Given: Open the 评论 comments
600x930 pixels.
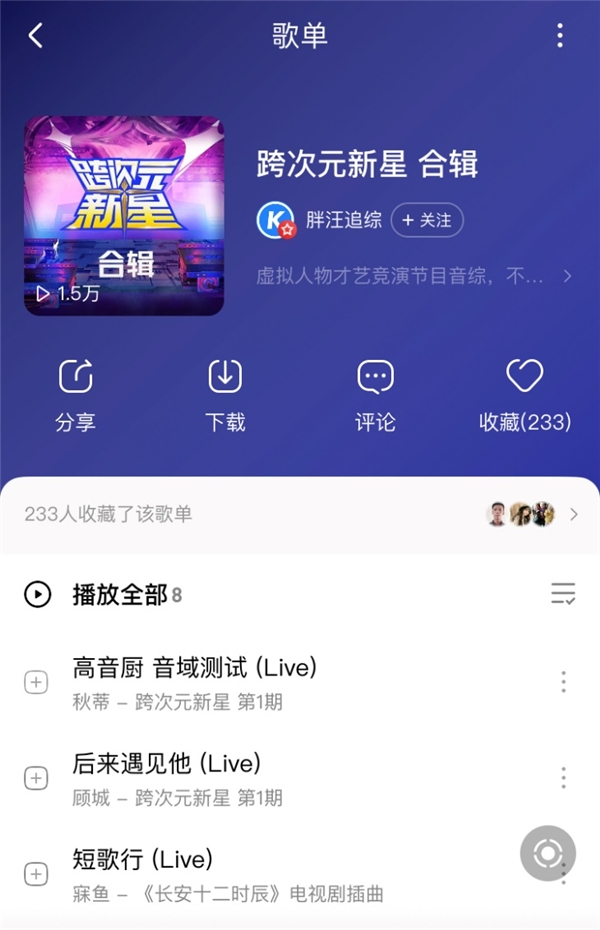Looking at the screenshot, I should [x=375, y=395].
